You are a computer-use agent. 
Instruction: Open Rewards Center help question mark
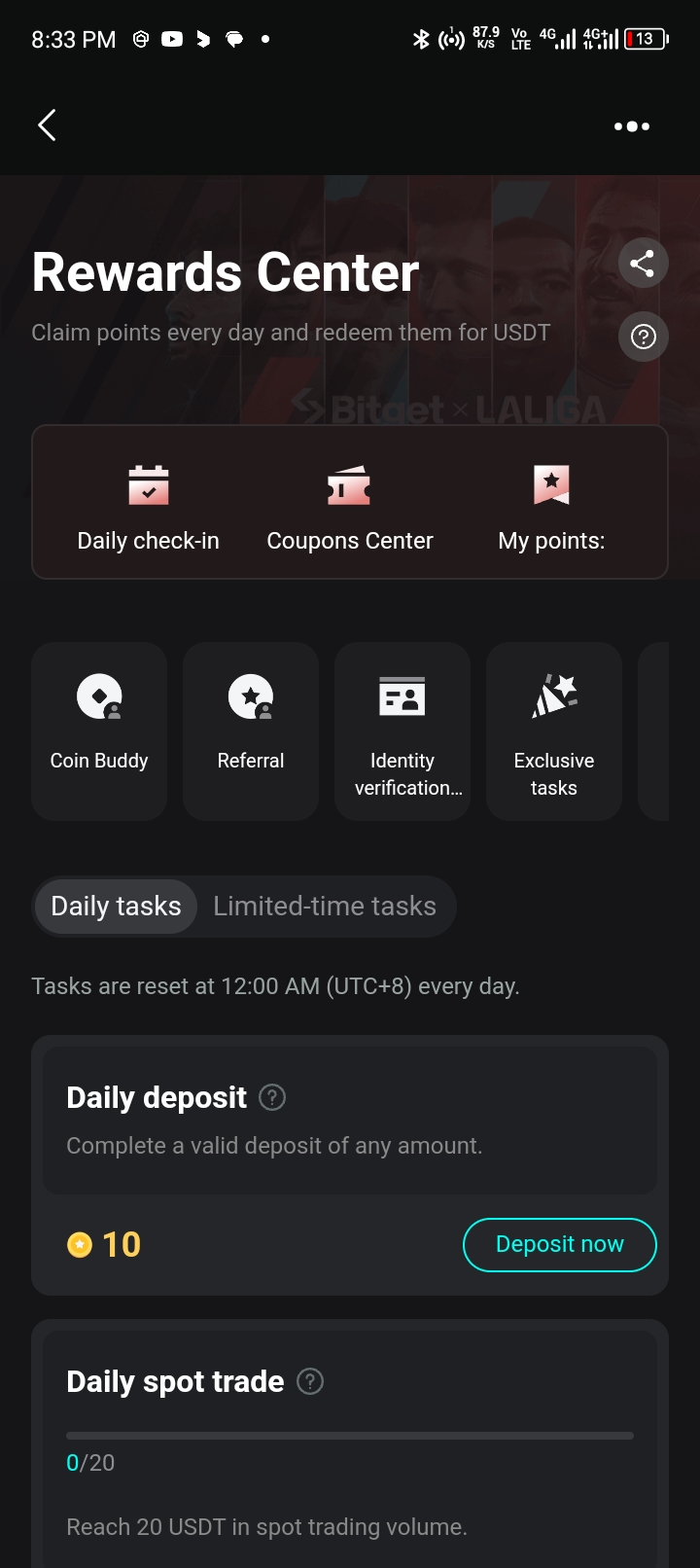[643, 338]
